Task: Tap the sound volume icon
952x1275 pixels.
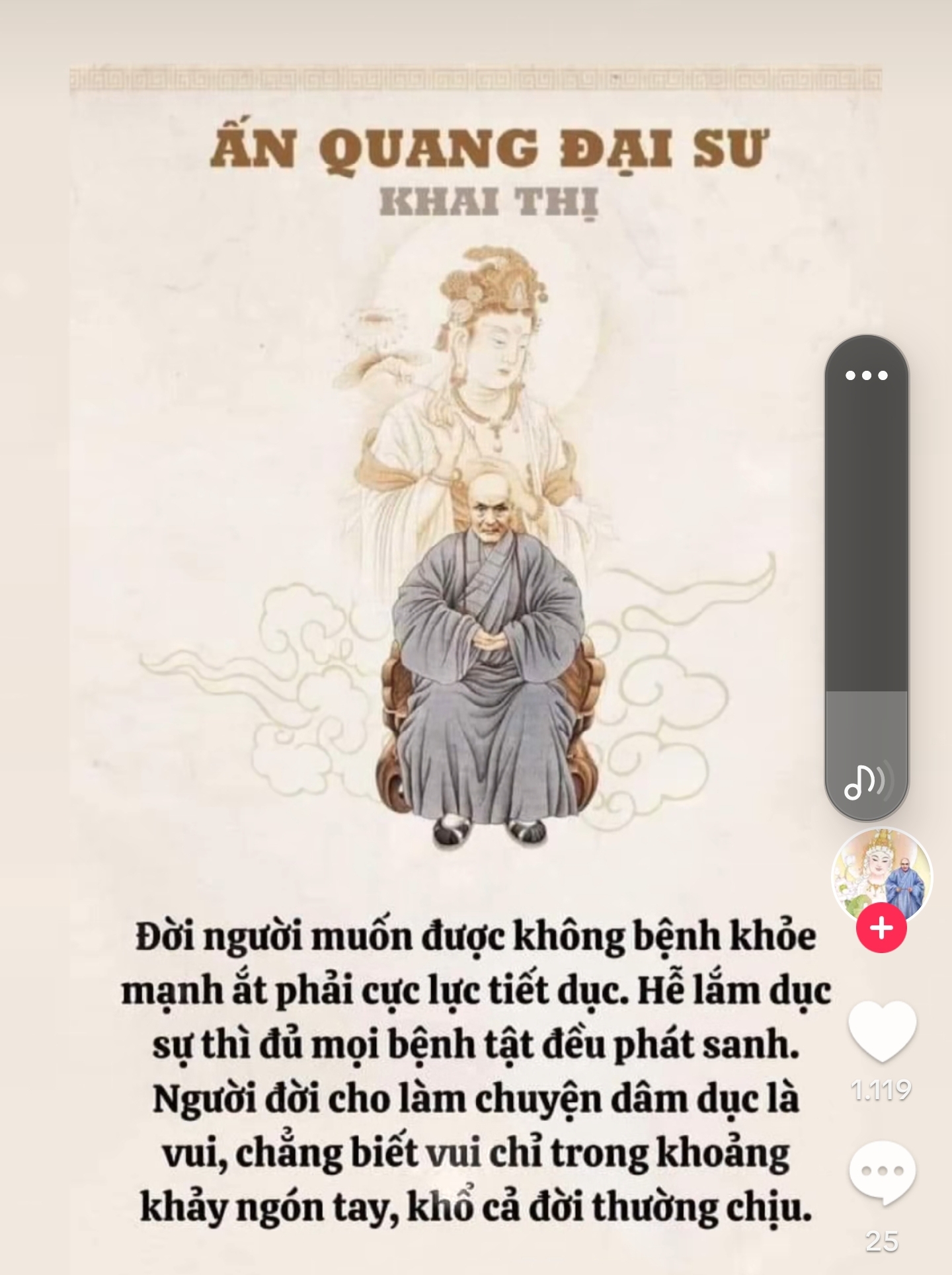Action: click(867, 783)
